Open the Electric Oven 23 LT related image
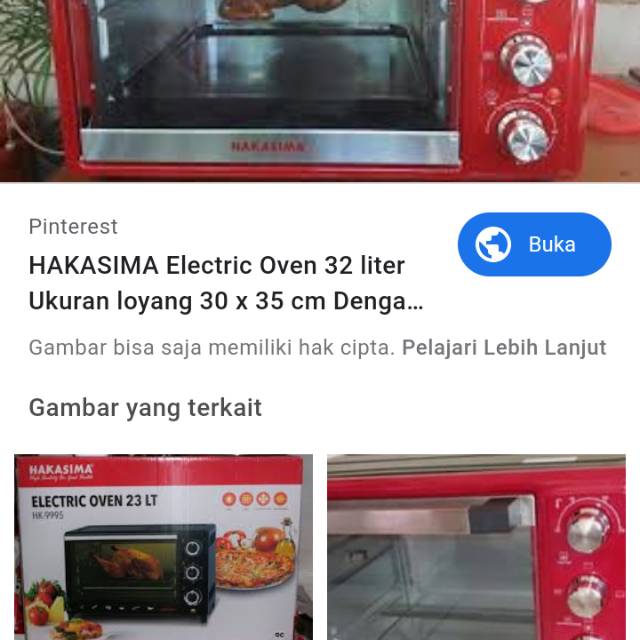Viewport: 640px width, 640px height. [x=163, y=547]
